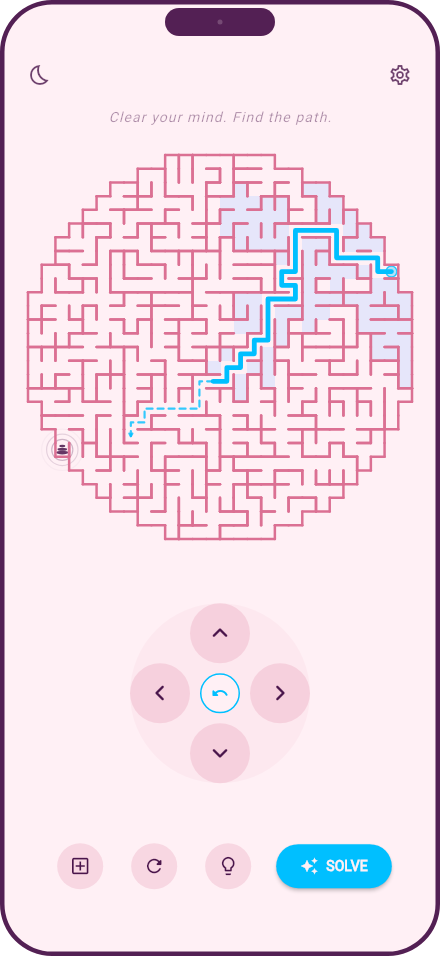Move left with the left arrow
Image resolution: width=440 pixels, height=956 pixels.
coord(160,693)
